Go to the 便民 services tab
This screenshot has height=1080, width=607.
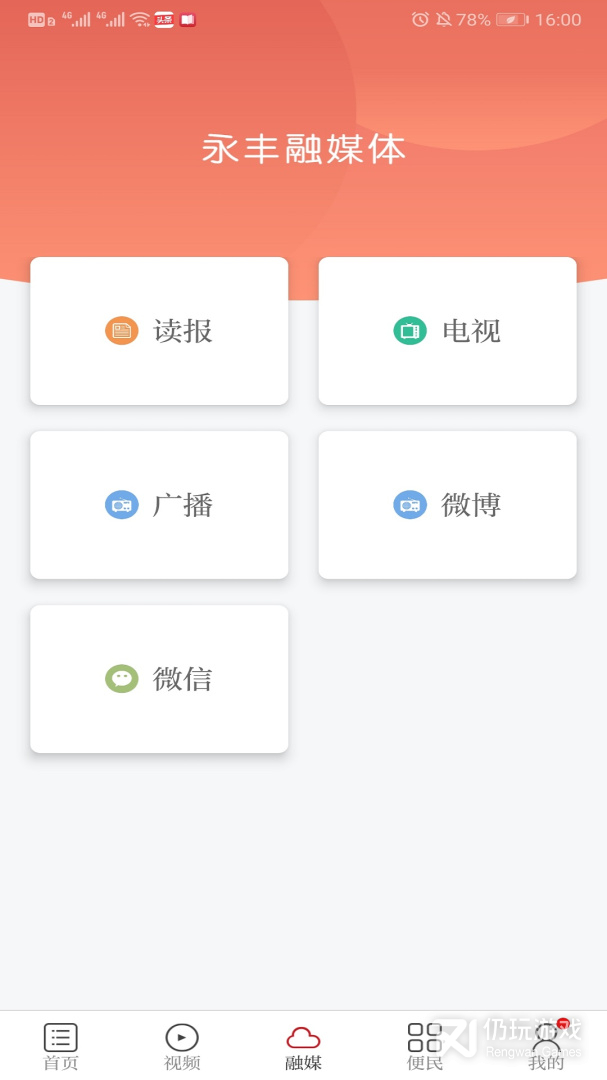pyautogui.click(x=424, y=1046)
